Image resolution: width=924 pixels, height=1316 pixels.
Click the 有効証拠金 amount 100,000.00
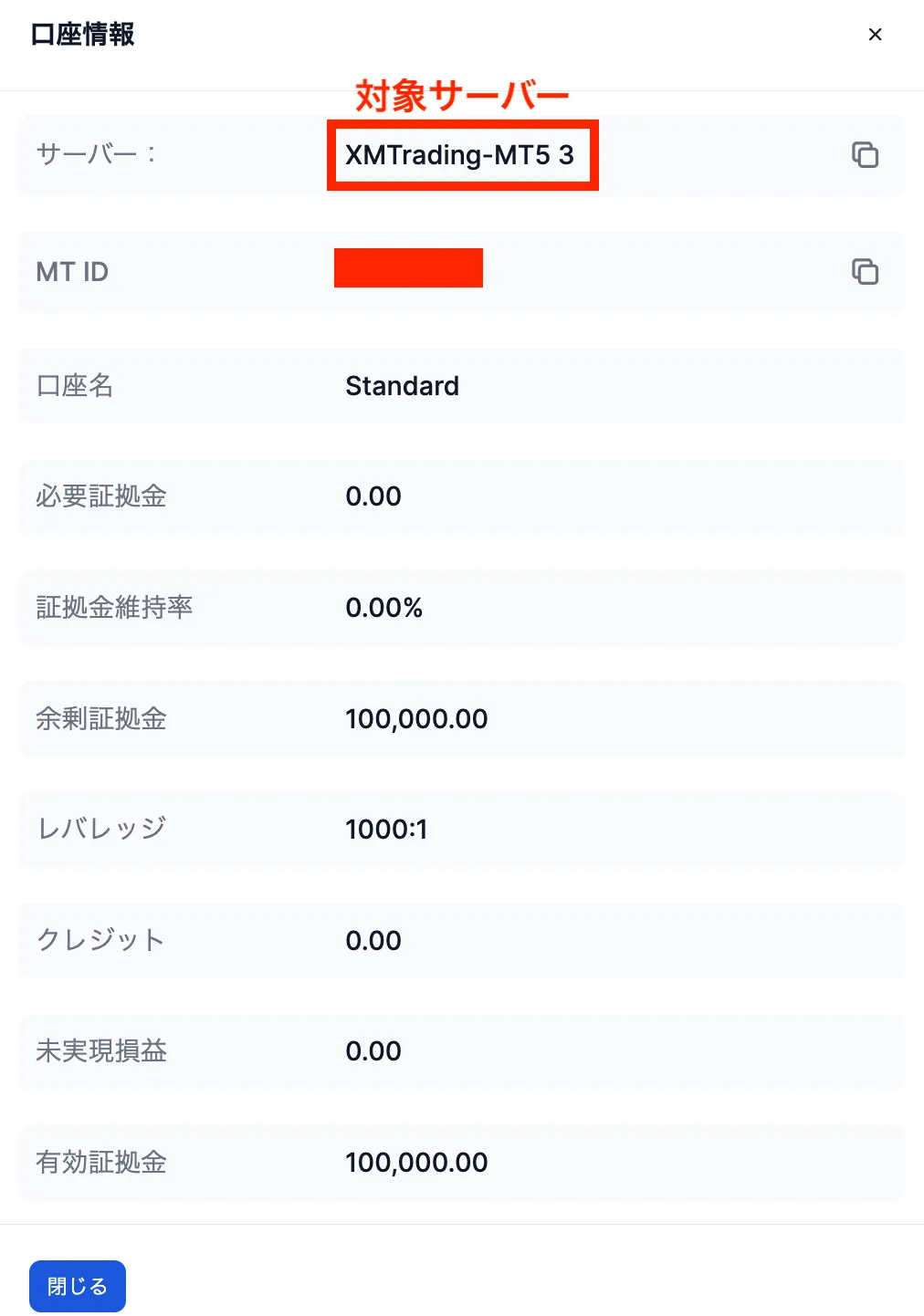(x=416, y=1163)
